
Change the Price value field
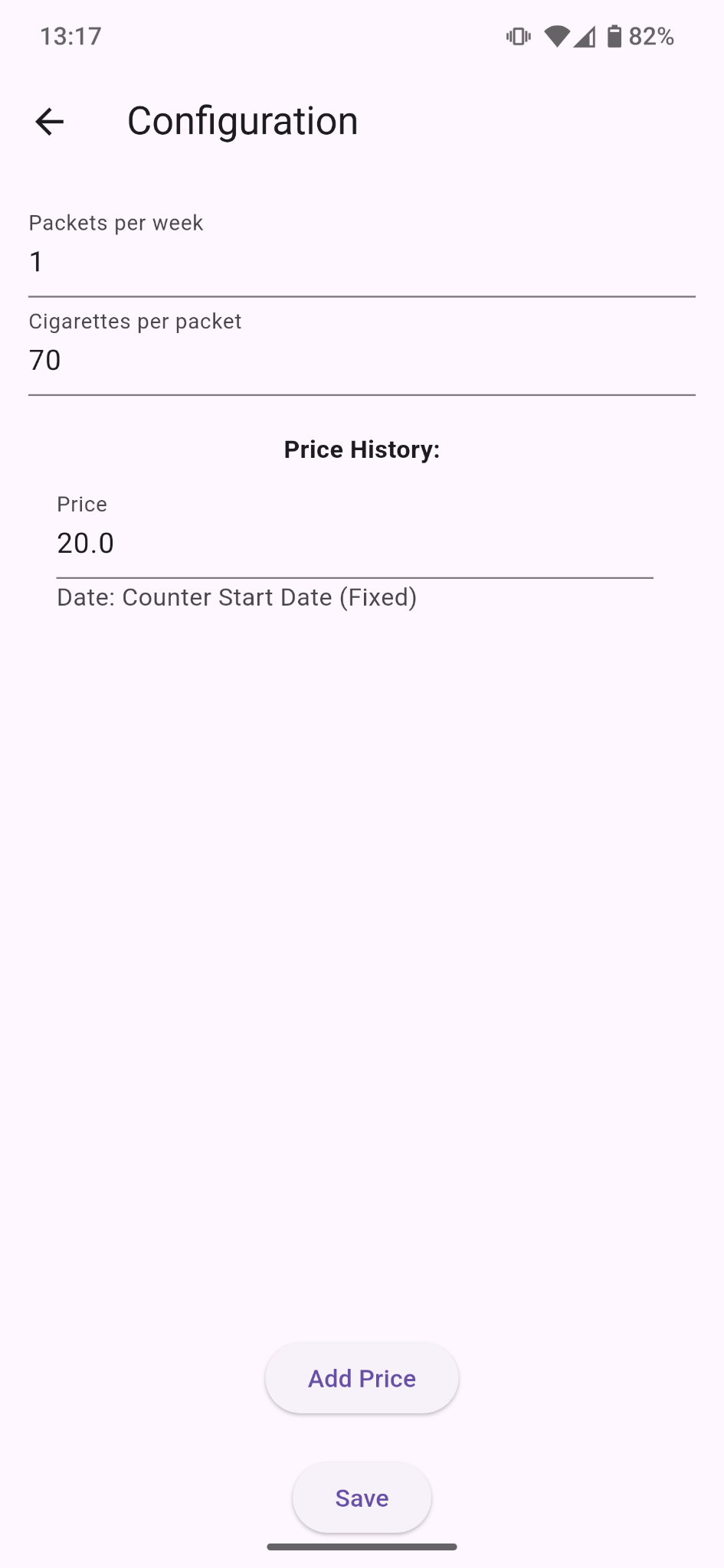354,543
